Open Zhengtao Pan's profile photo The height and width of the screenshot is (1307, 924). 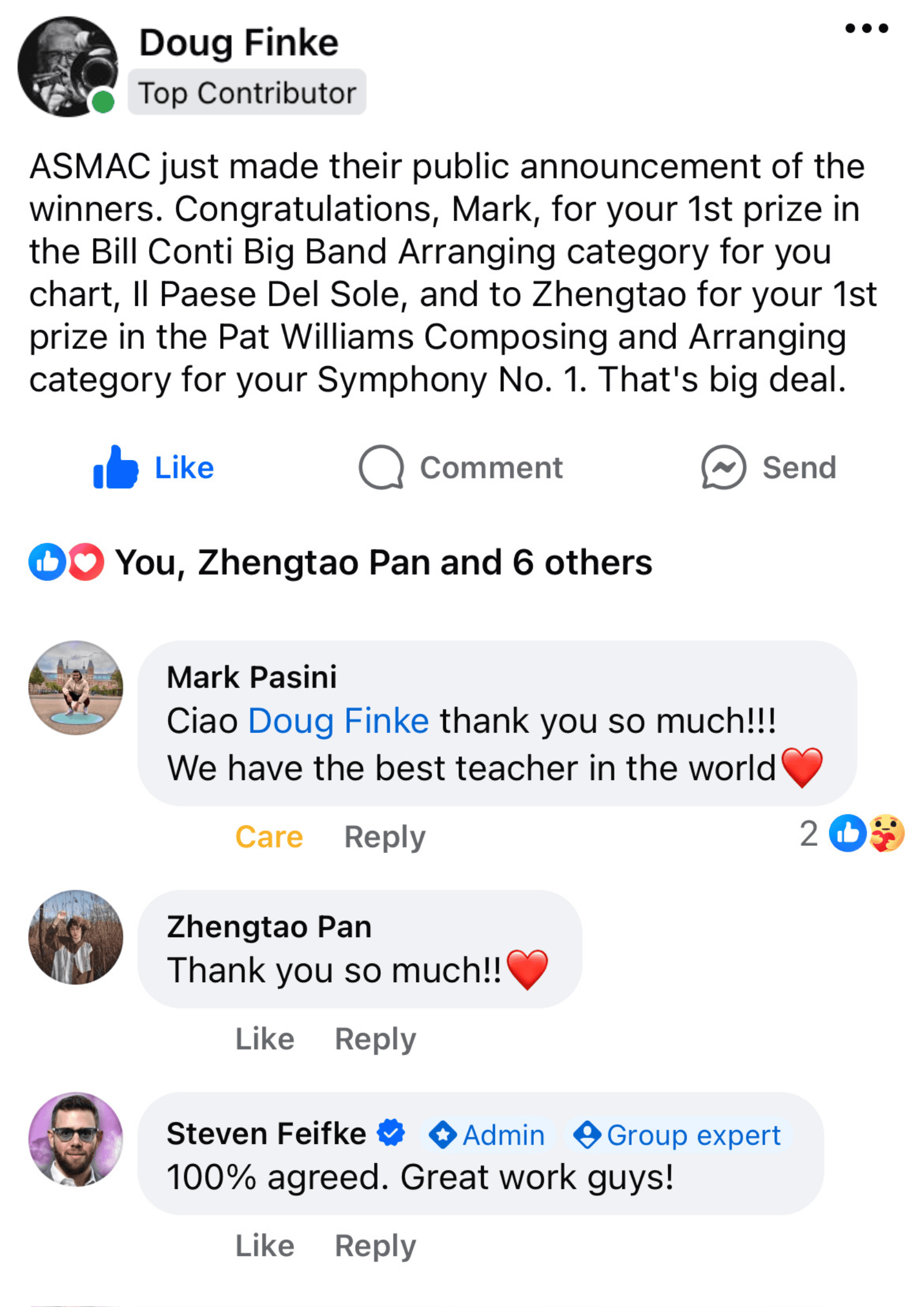[76, 937]
